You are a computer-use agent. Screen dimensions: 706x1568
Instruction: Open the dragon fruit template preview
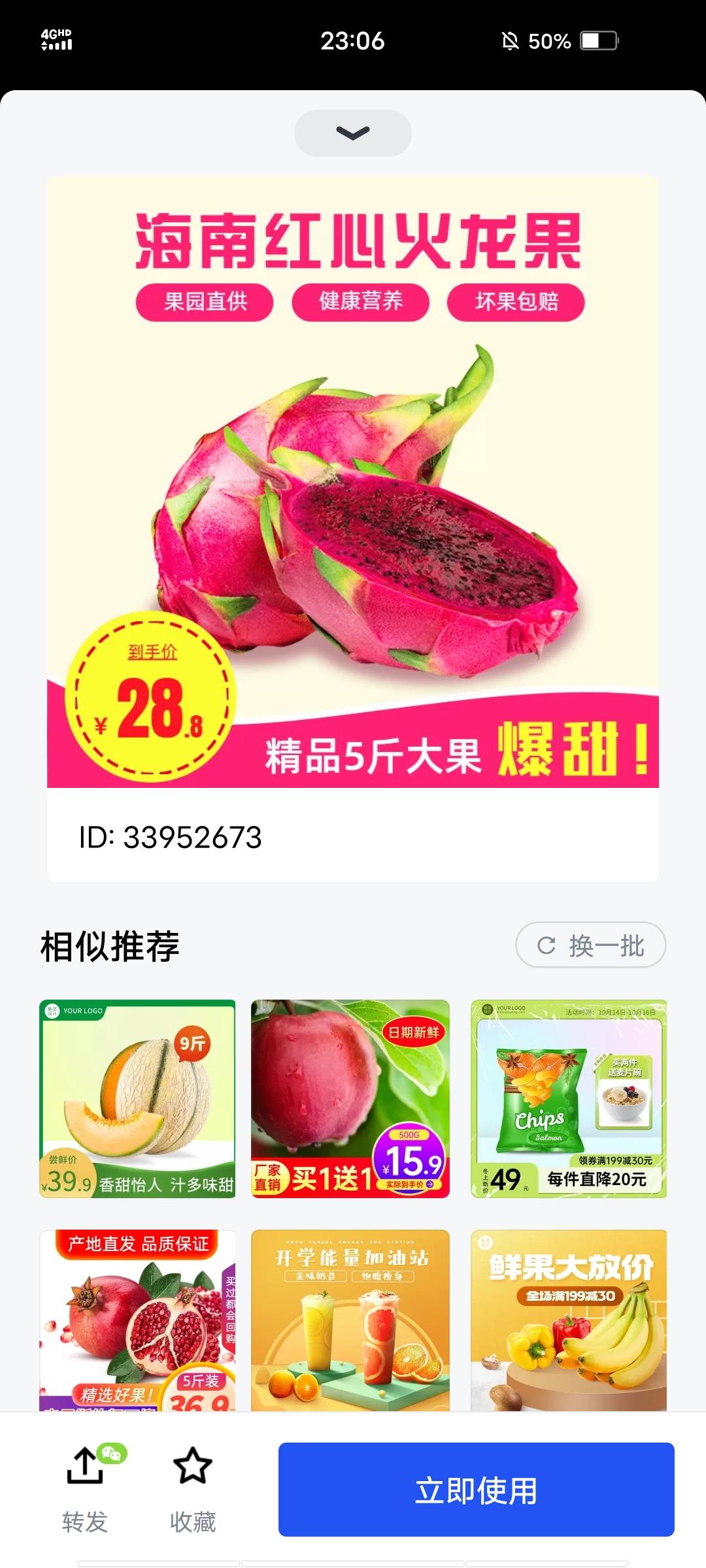(x=352, y=482)
